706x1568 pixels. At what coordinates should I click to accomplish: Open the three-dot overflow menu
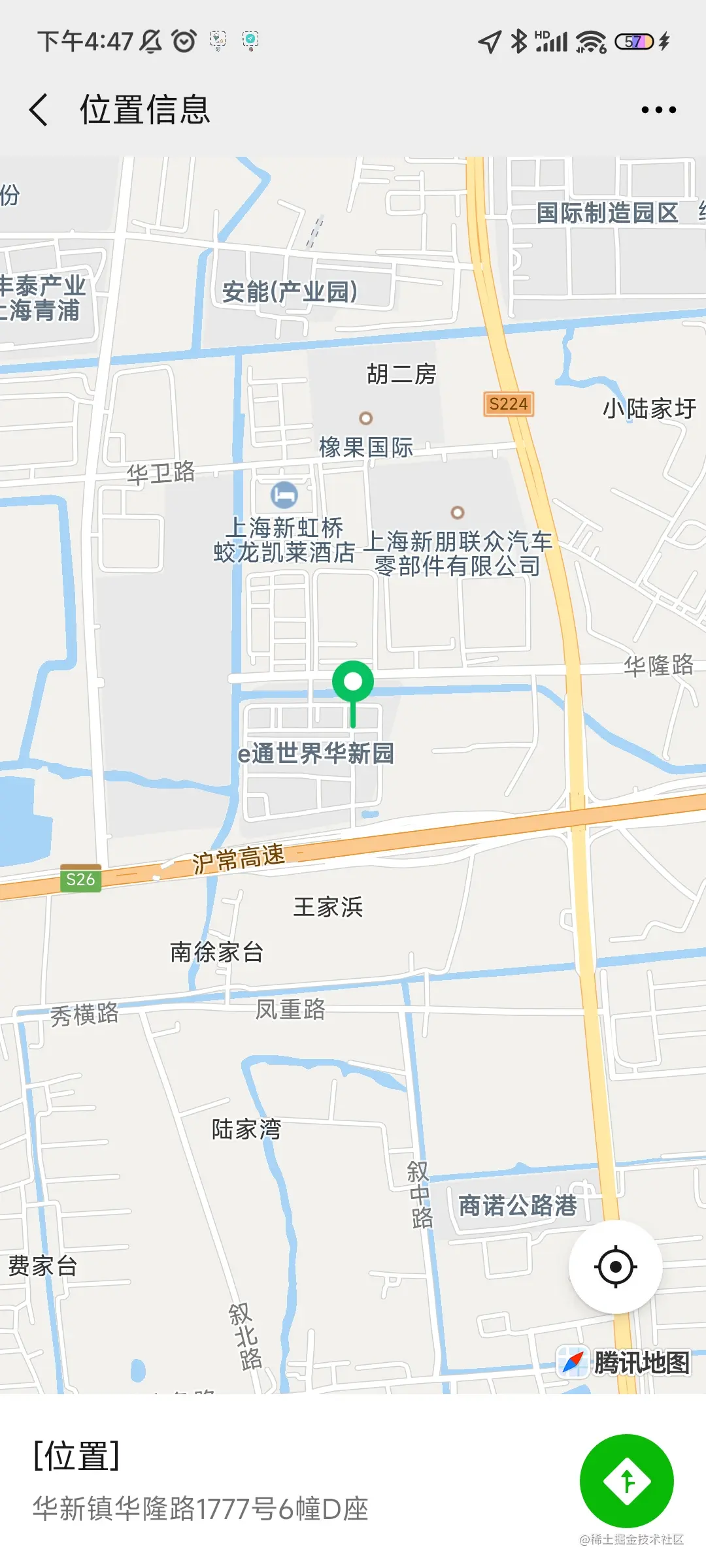pyautogui.click(x=658, y=110)
